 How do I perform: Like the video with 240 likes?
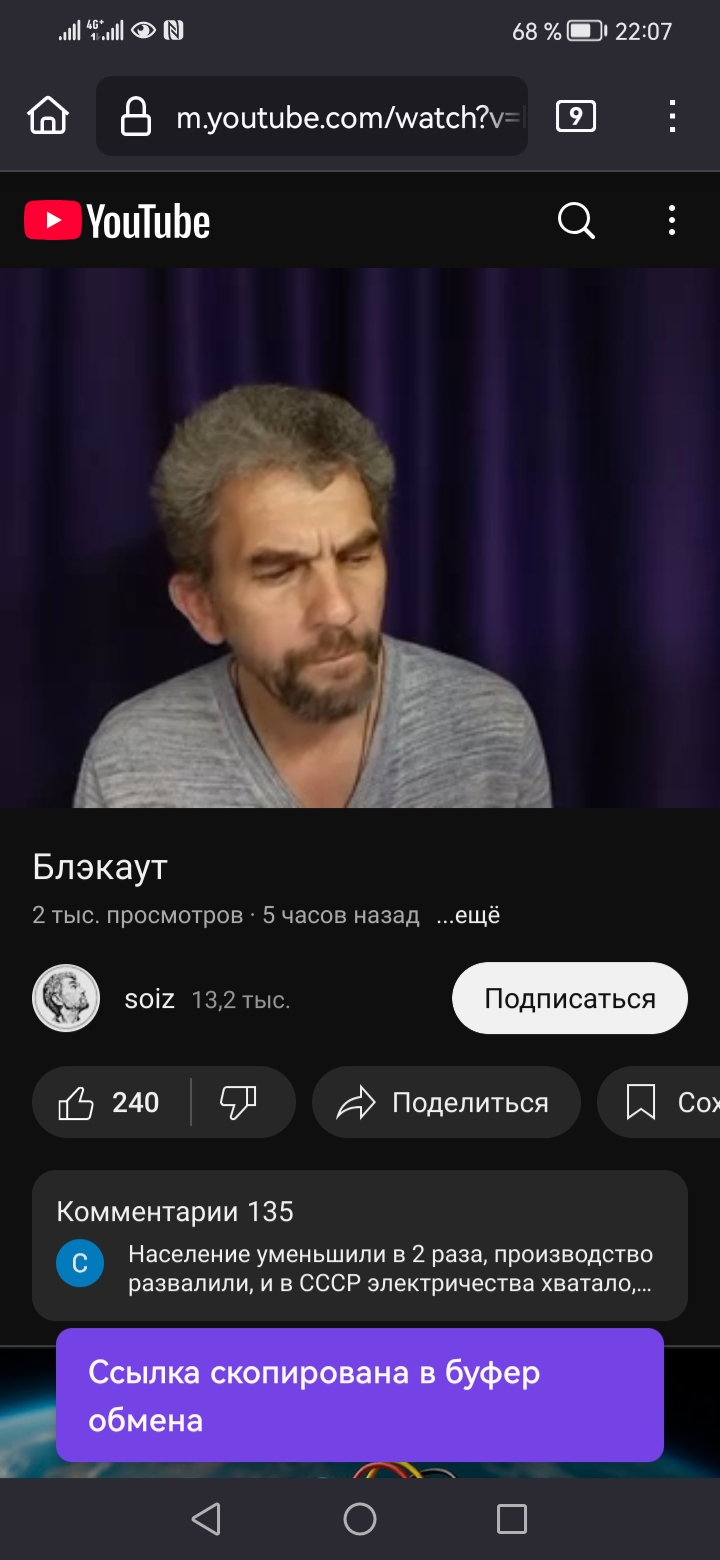click(110, 1102)
